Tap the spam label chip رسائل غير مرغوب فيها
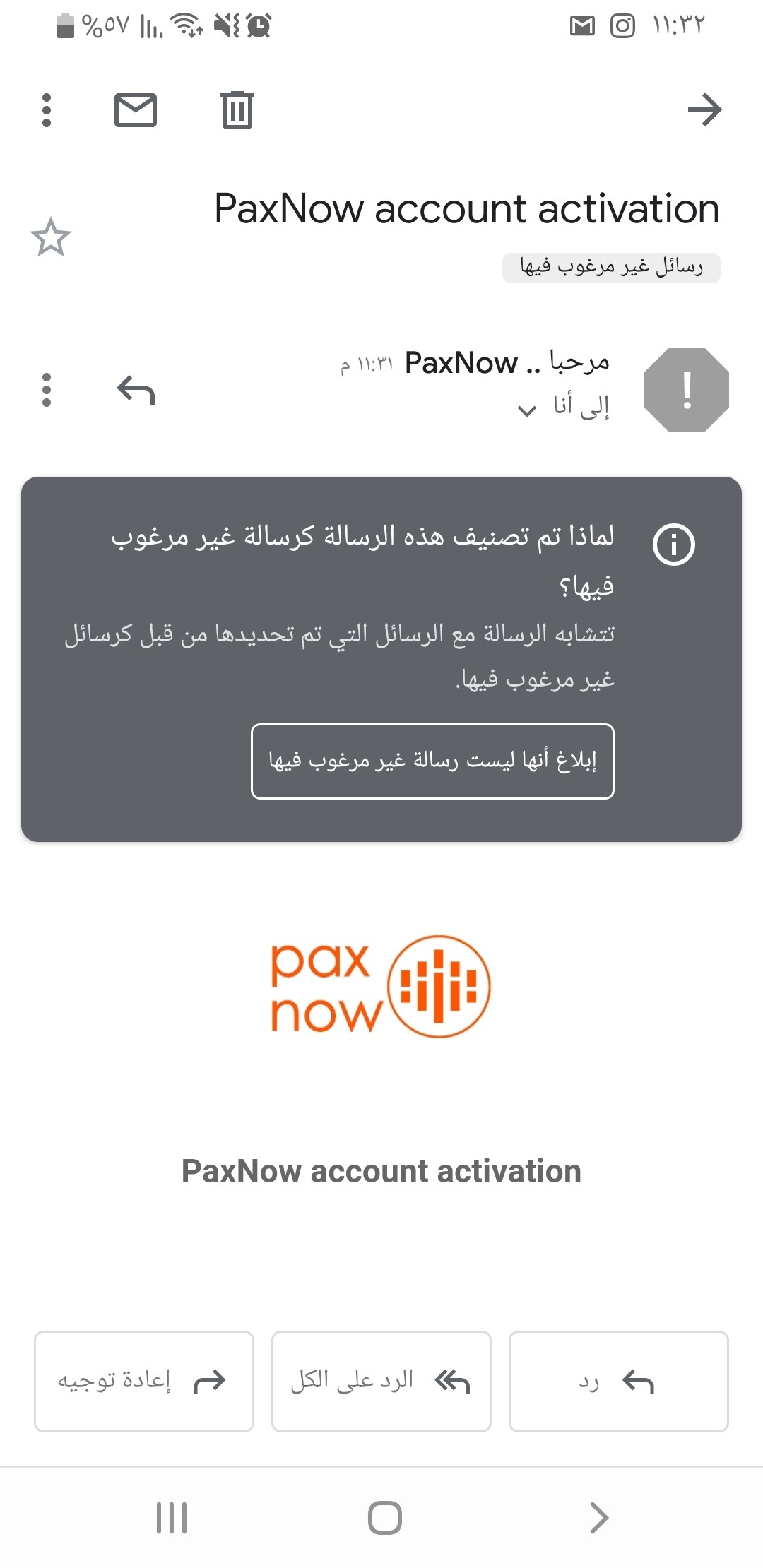763x1568 pixels. [611, 268]
